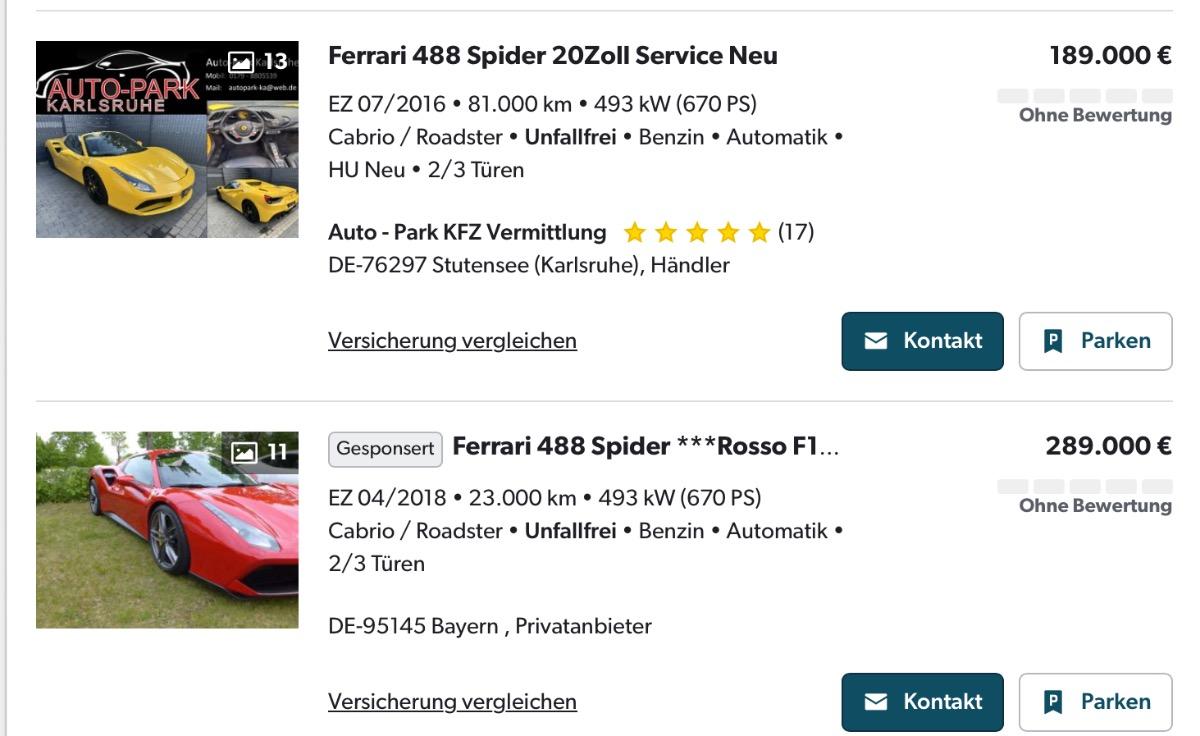Compare insurance for the 189.000 € Ferrari
This screenshot has height=736, width=1200.
pyautogui.click(x=452, y=341)
